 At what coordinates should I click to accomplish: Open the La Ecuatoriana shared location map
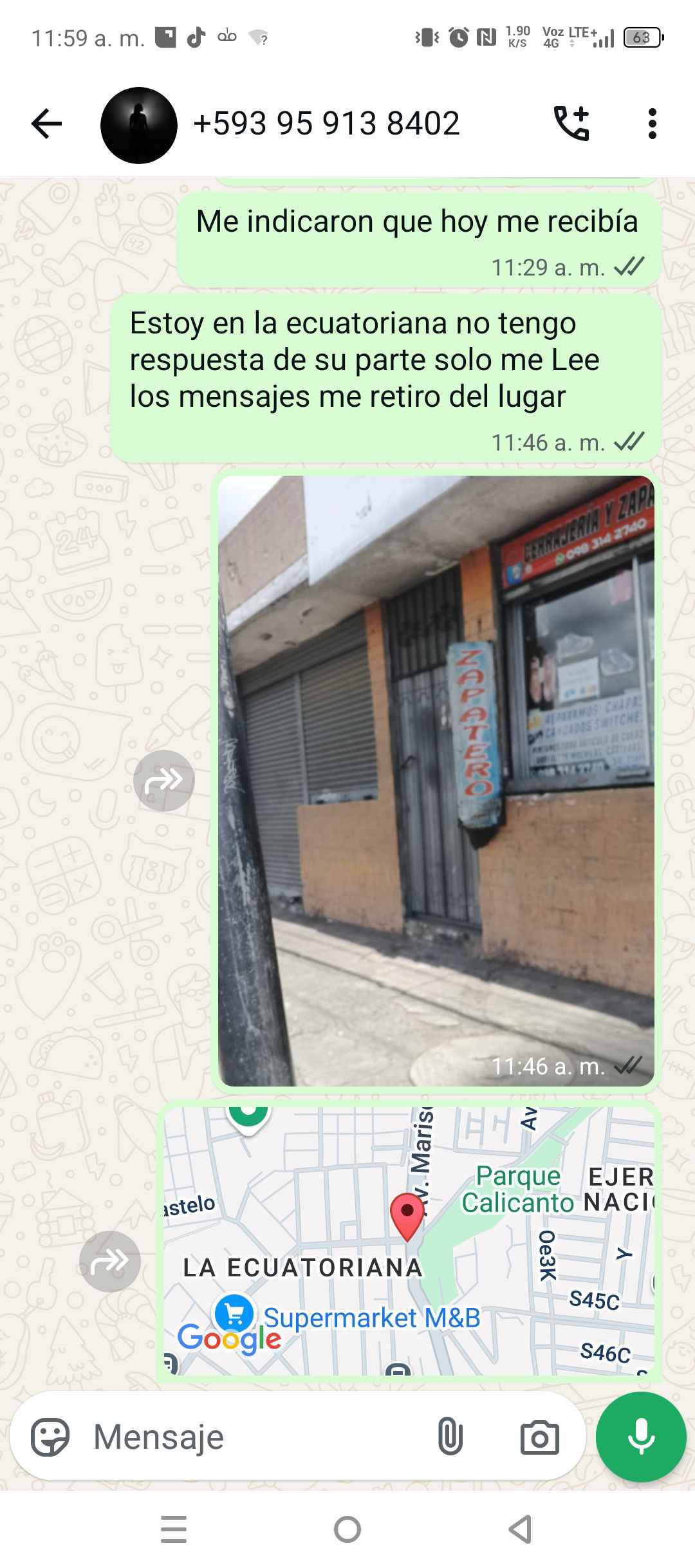click(x=409, y=1240)
